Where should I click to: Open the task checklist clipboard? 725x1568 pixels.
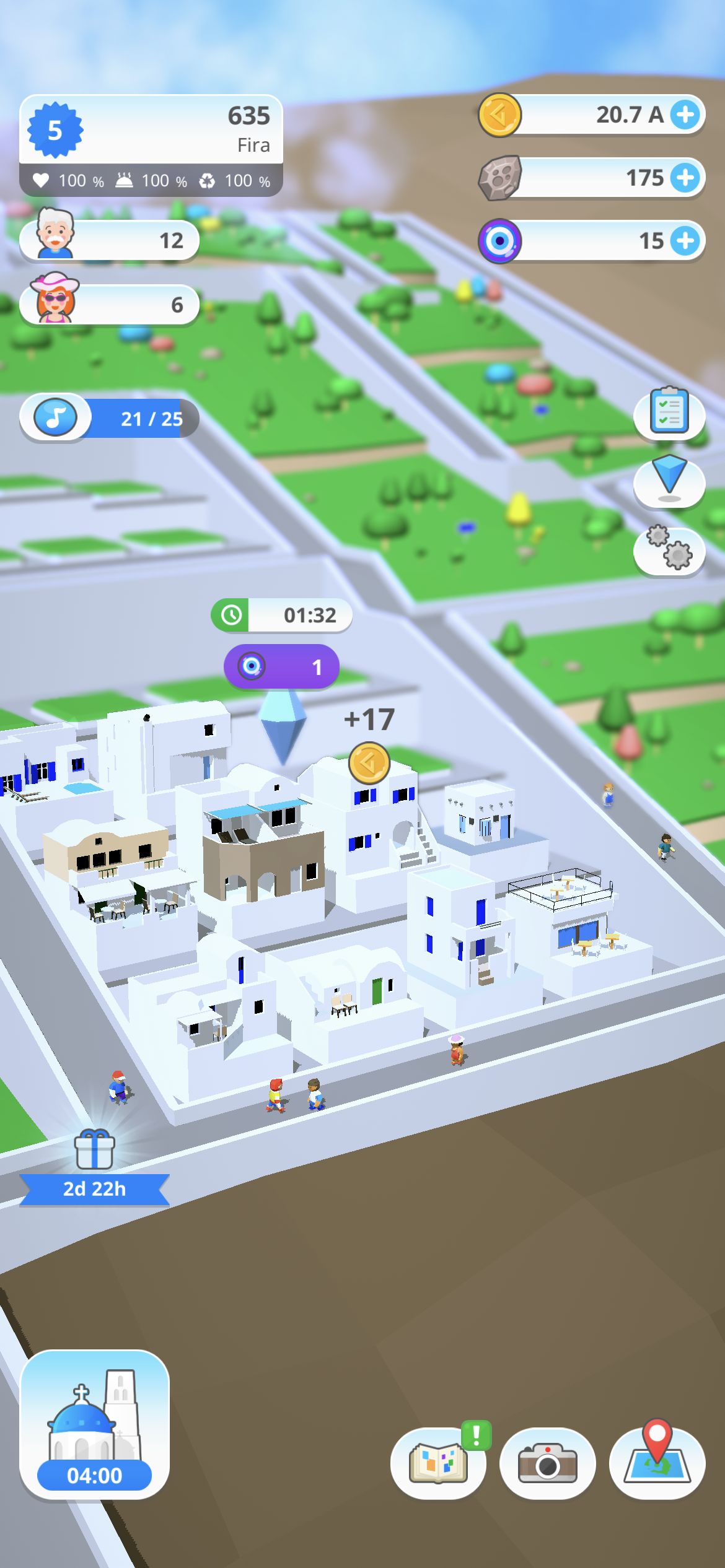click(x=669, y=412)
